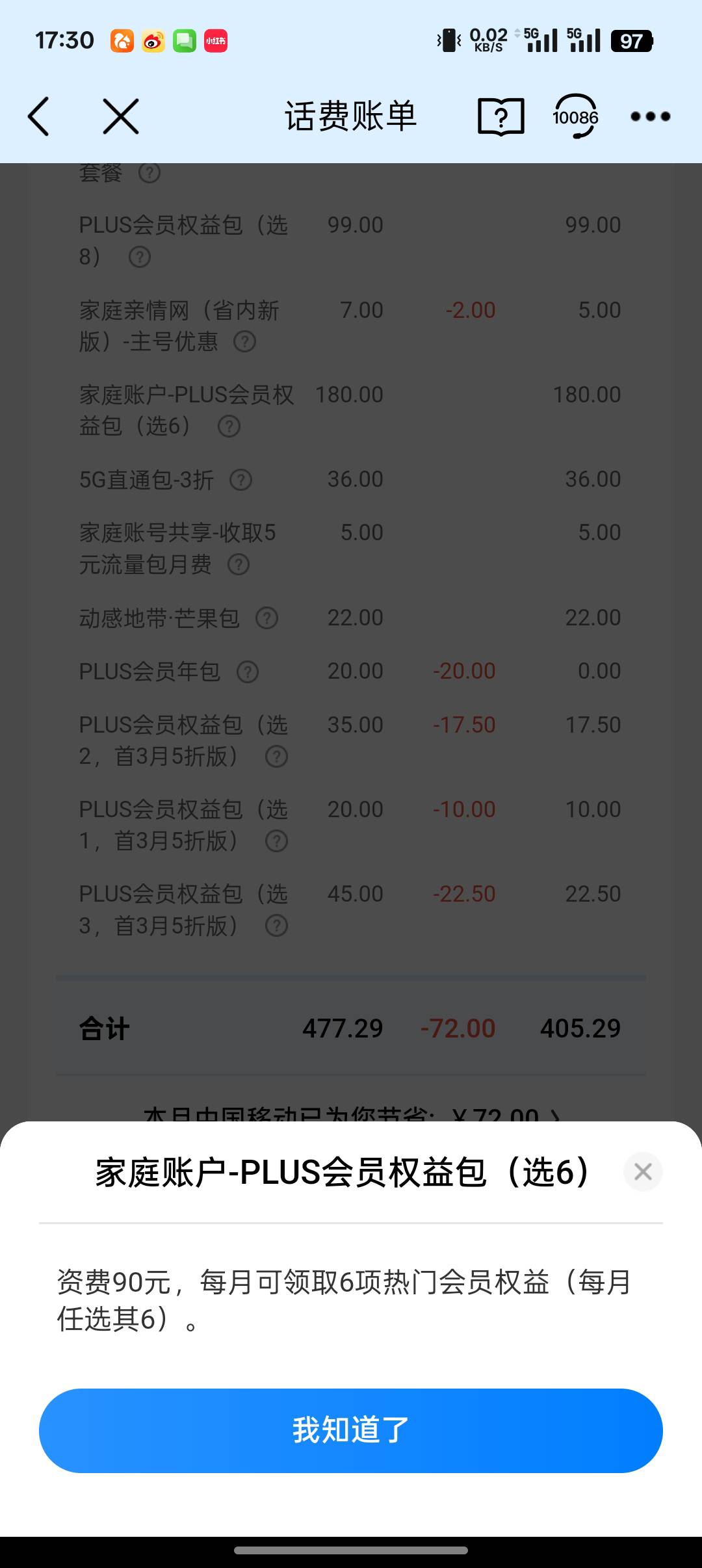The height and width of the screenshot is (1568, 702).
Task: Close the 家庭账户-PLUS会员权益包 popup
Action: [x=643, y=1171]
